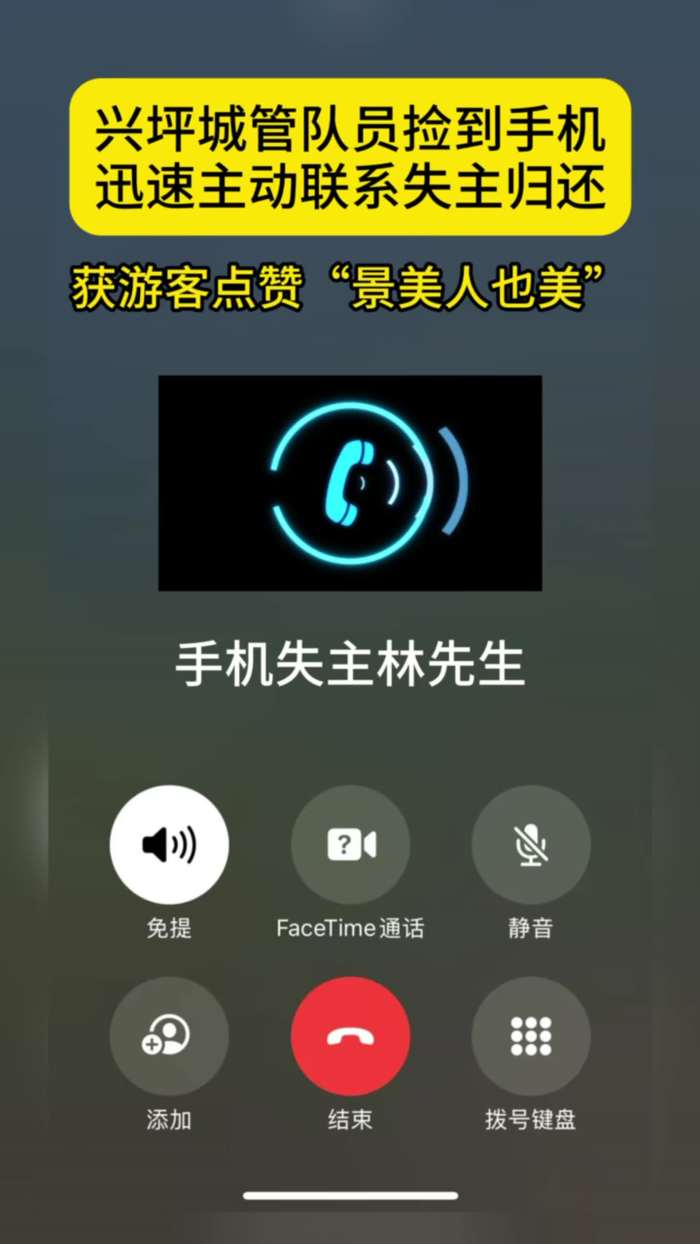Start a FaceTime通话 video call
Viewport: 700px width, 1244px height.
click(x=350, y=845)
